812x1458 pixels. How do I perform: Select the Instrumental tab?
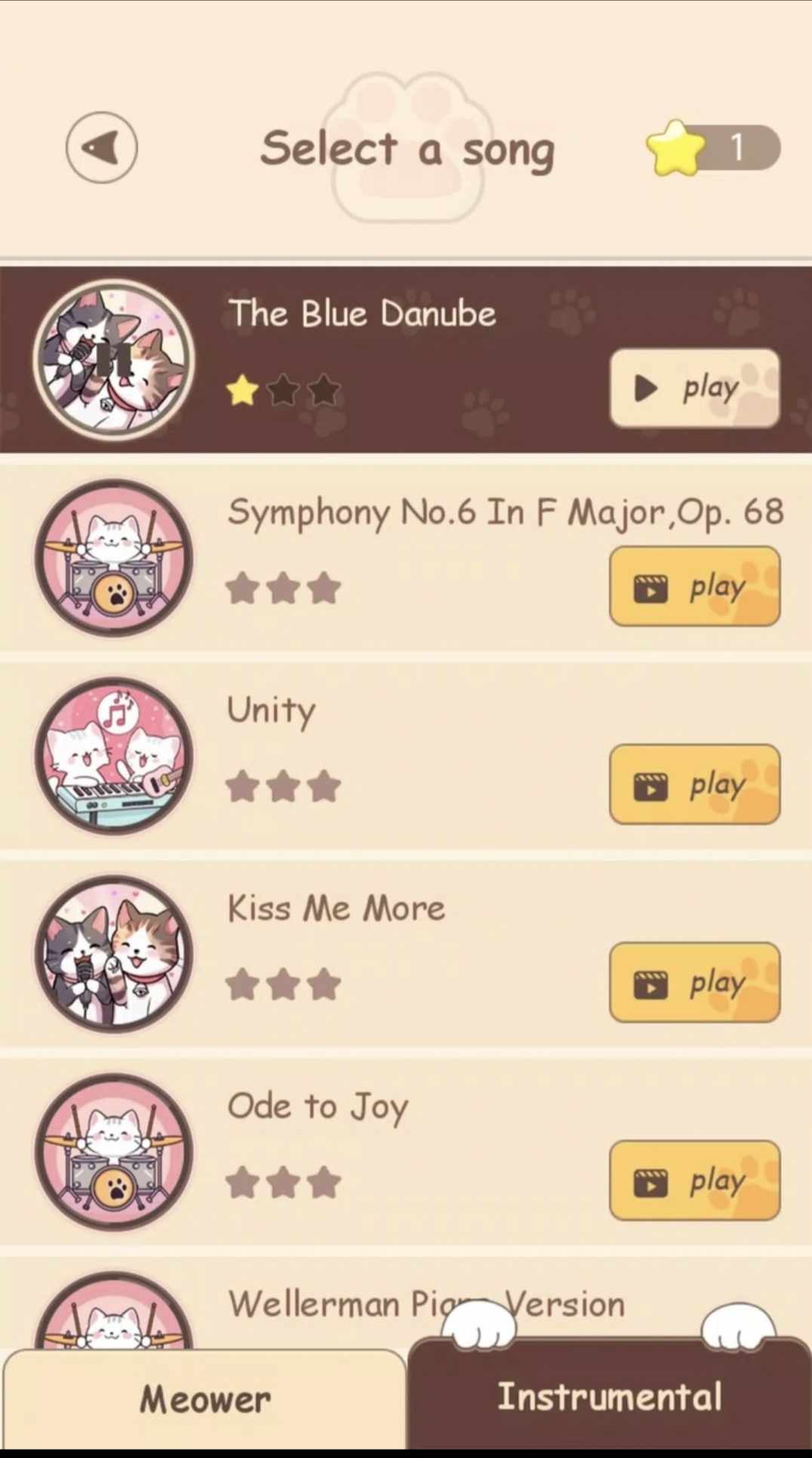pos(609,1396)
